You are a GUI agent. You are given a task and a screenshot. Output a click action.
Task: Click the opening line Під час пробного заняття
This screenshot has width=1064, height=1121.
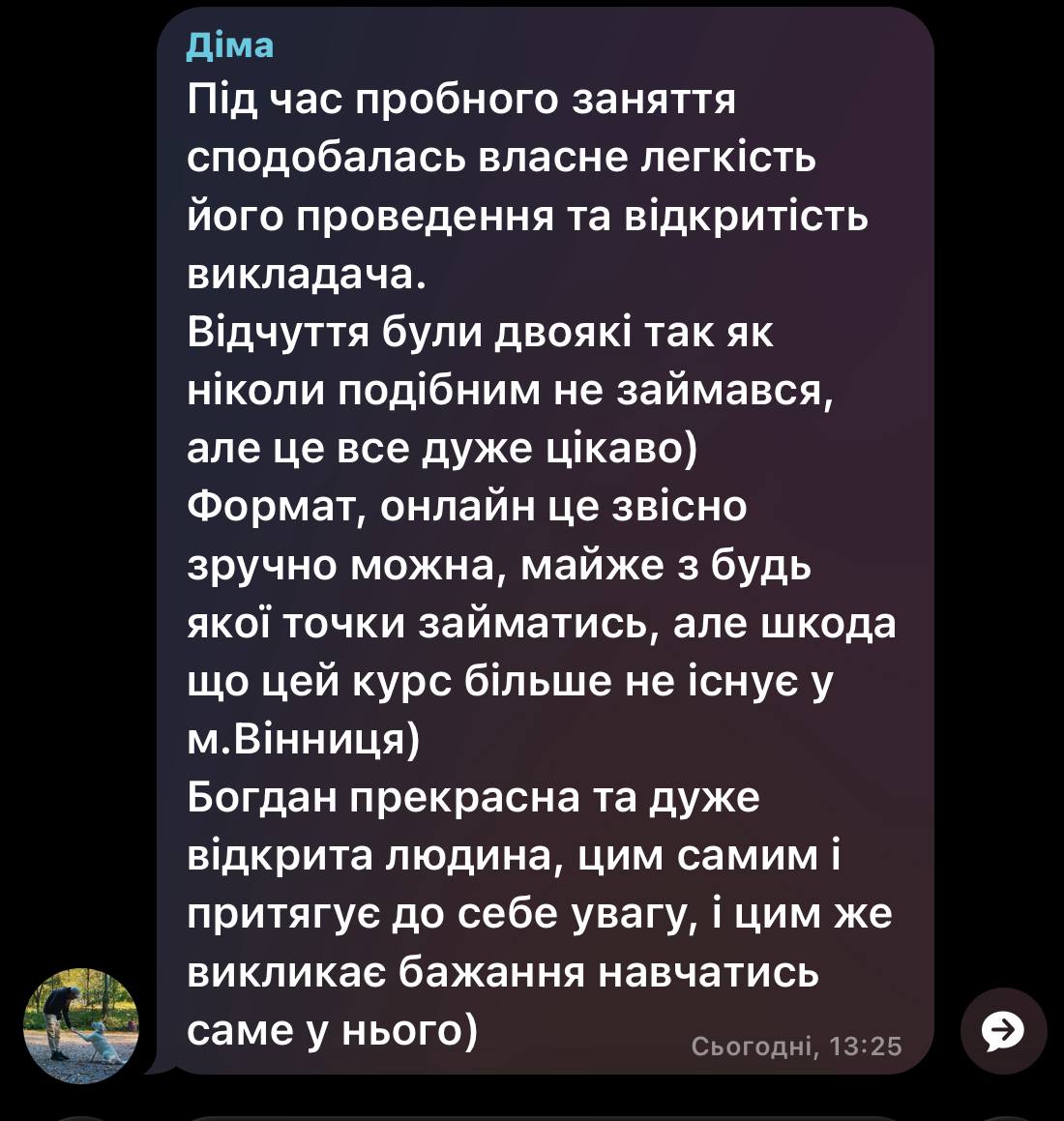point(461,99)
